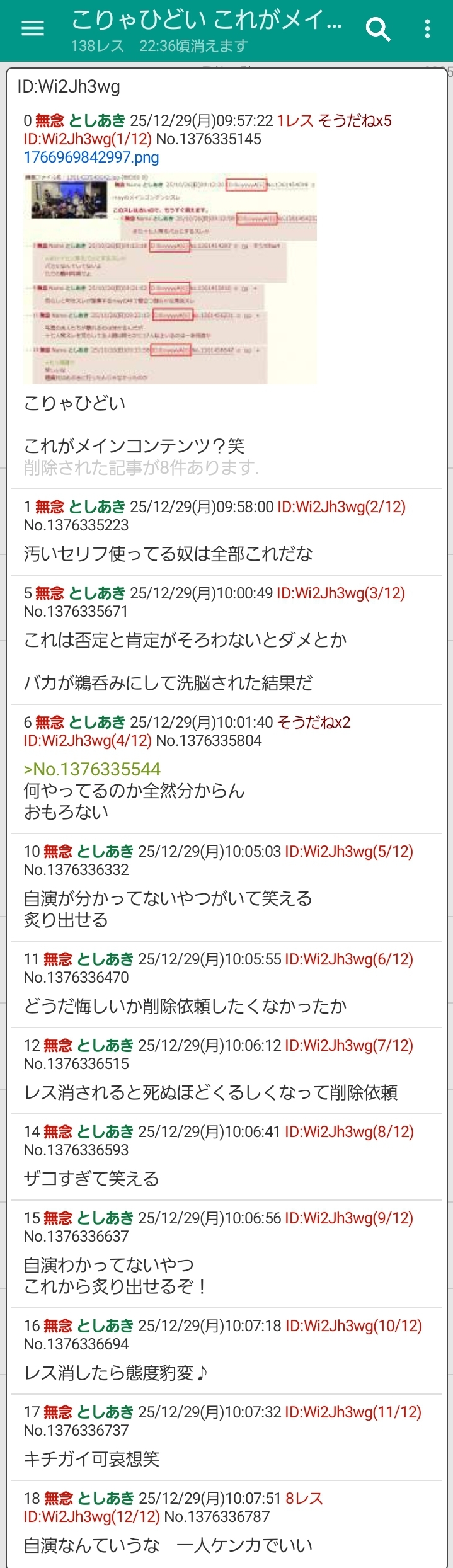The height and width of the screenshot is (1568, 453).
Task: Tap the ID:Wi2Jh3wg(2/12) link on post 1
Action: click(x=341, y=507)
